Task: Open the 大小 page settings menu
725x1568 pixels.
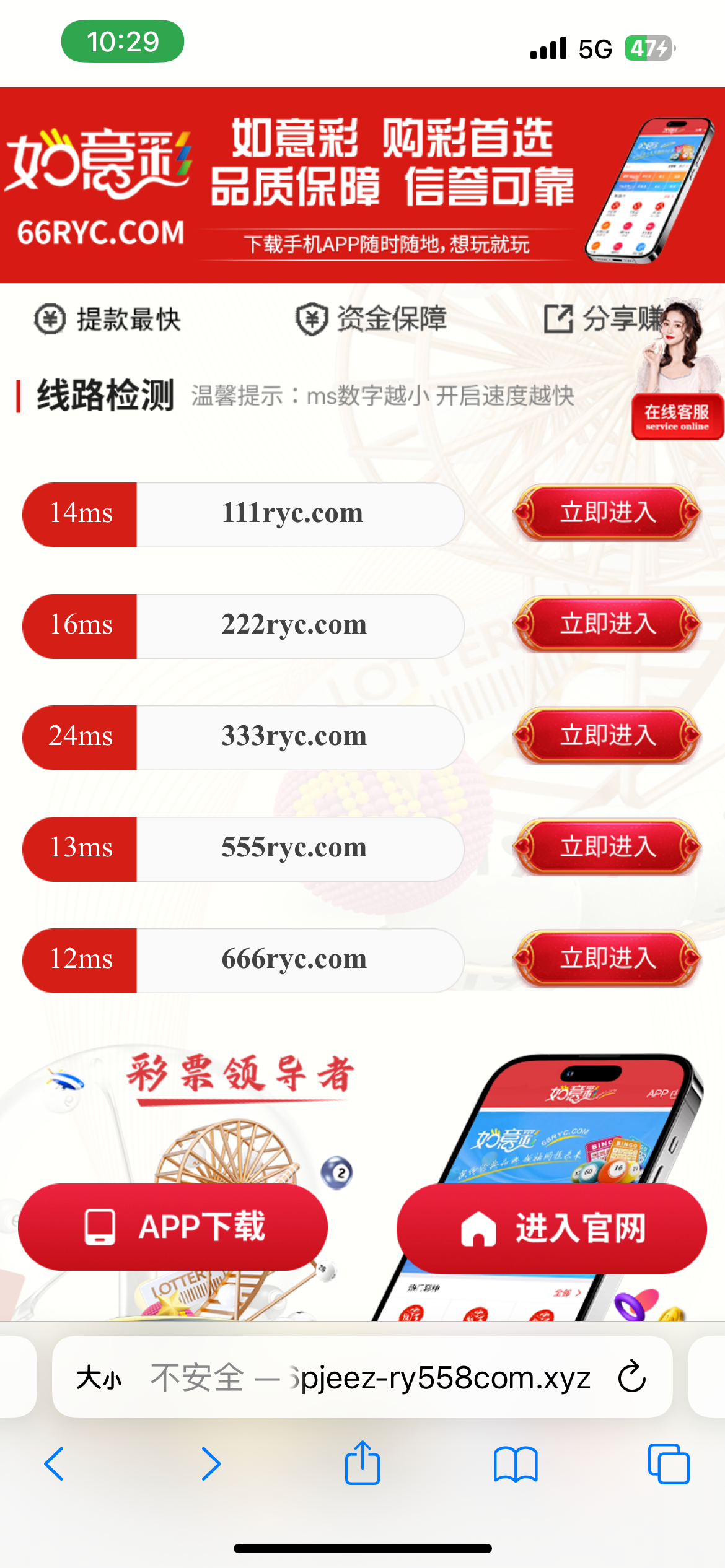Action: click(99, 1379)
